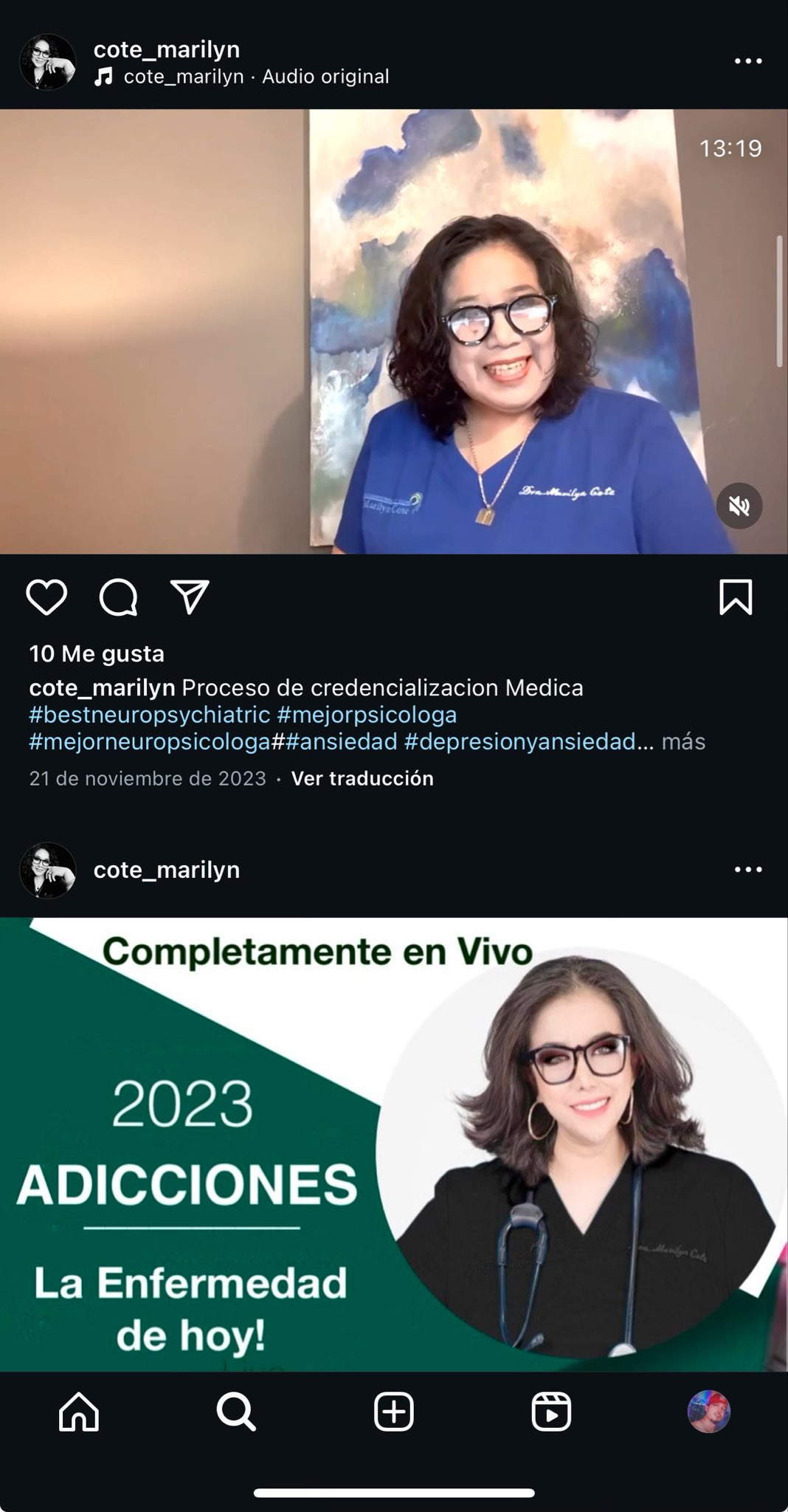Tap Ver traducción

(362, 778)
